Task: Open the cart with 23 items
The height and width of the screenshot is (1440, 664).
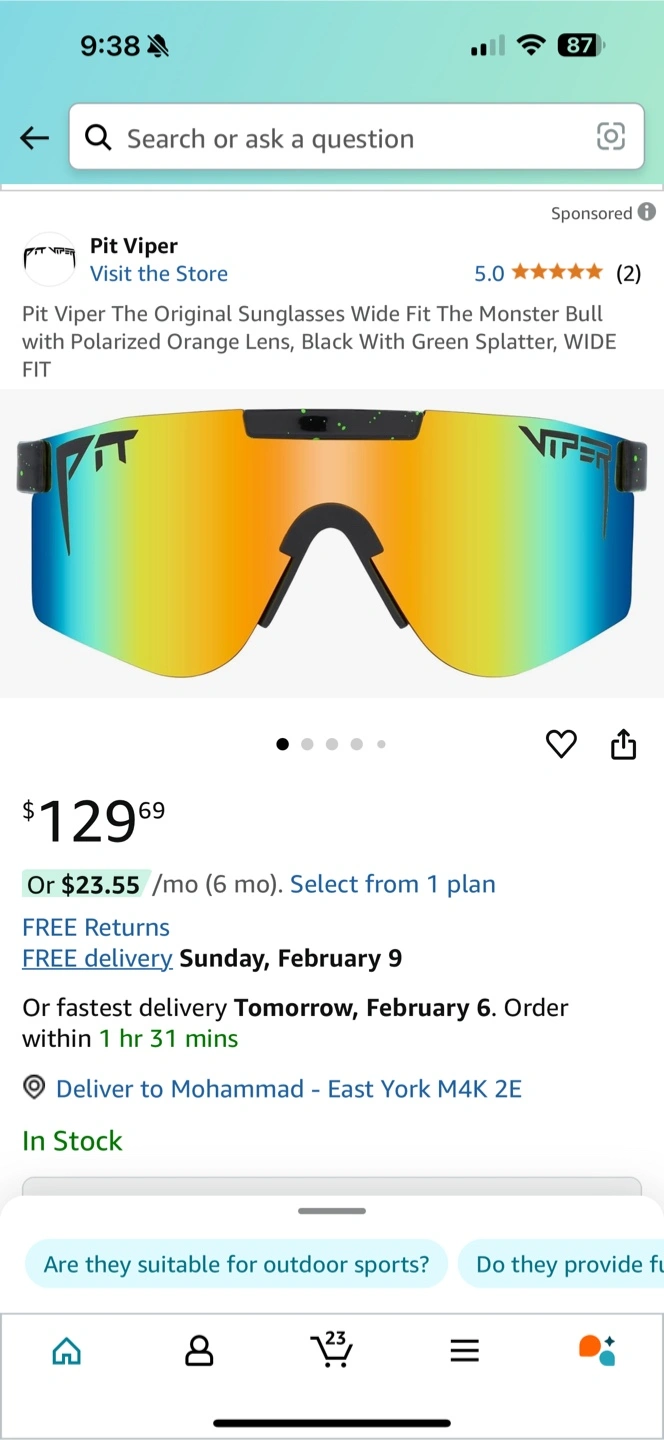Action: (331, 1349)
